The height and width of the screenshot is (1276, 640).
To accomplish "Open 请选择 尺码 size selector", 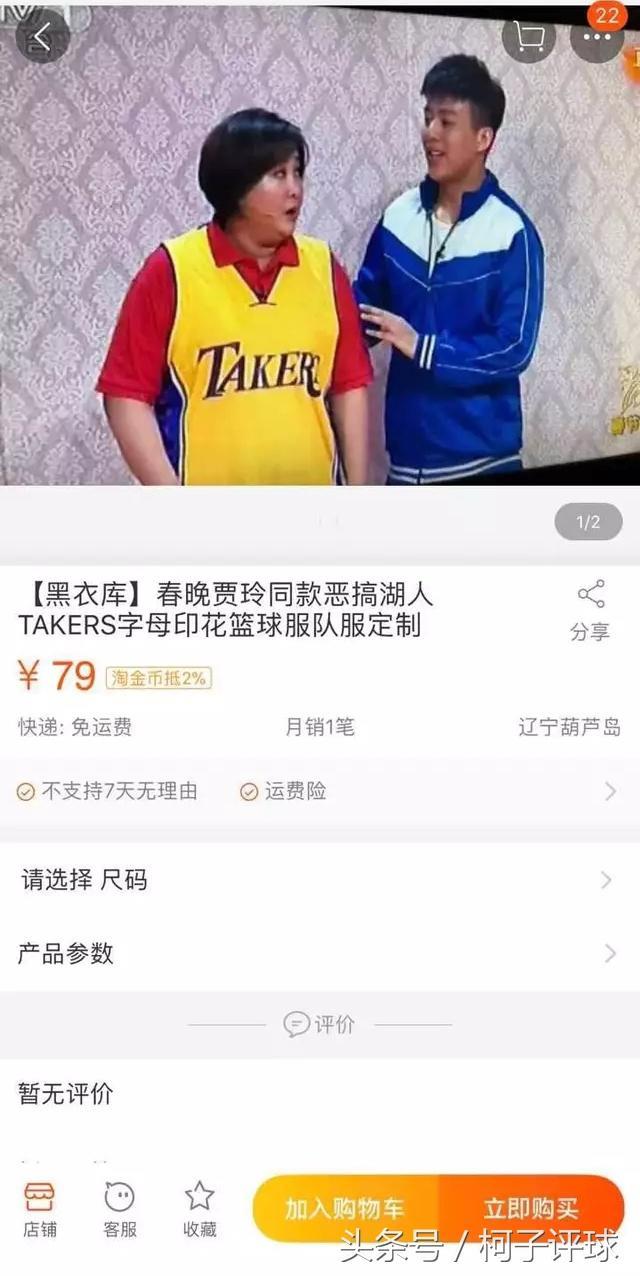I will (320, 880).
